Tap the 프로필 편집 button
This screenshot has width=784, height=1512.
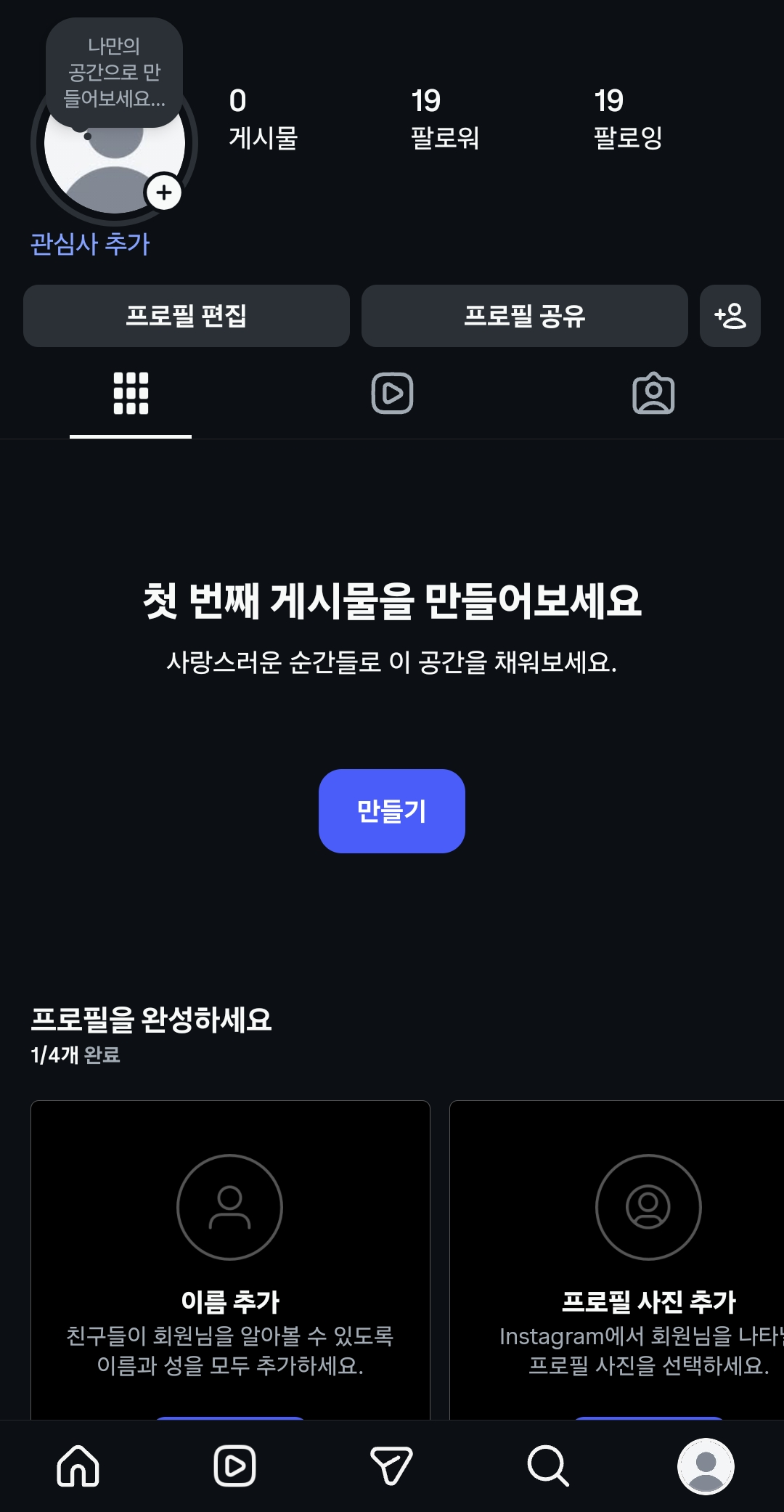(x=187, y=316)
